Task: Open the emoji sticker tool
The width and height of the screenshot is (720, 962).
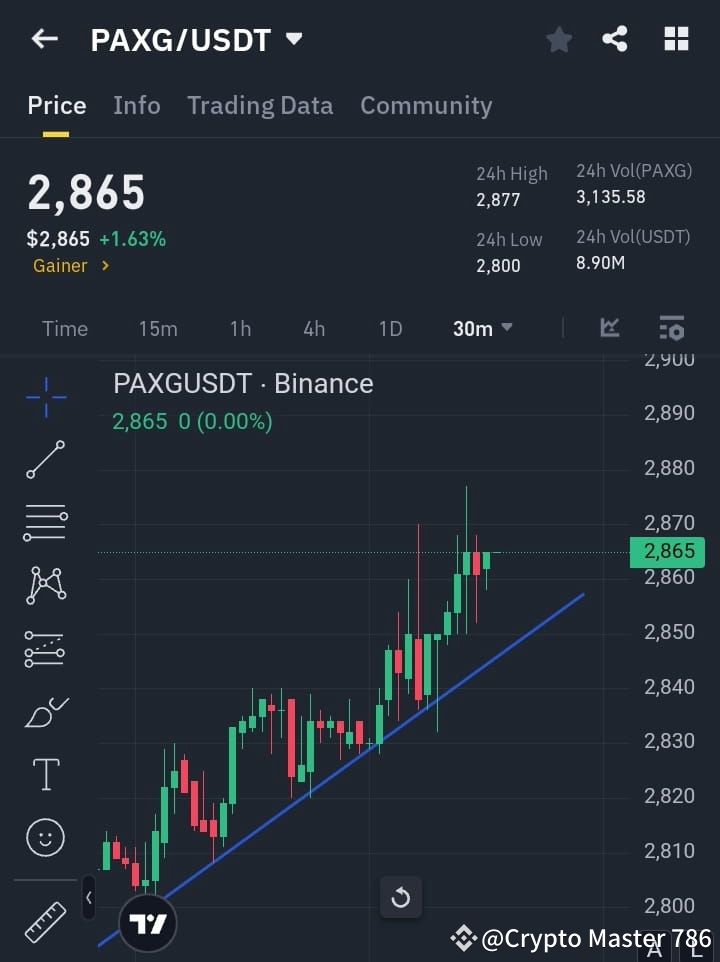Action: click(44, 837)
